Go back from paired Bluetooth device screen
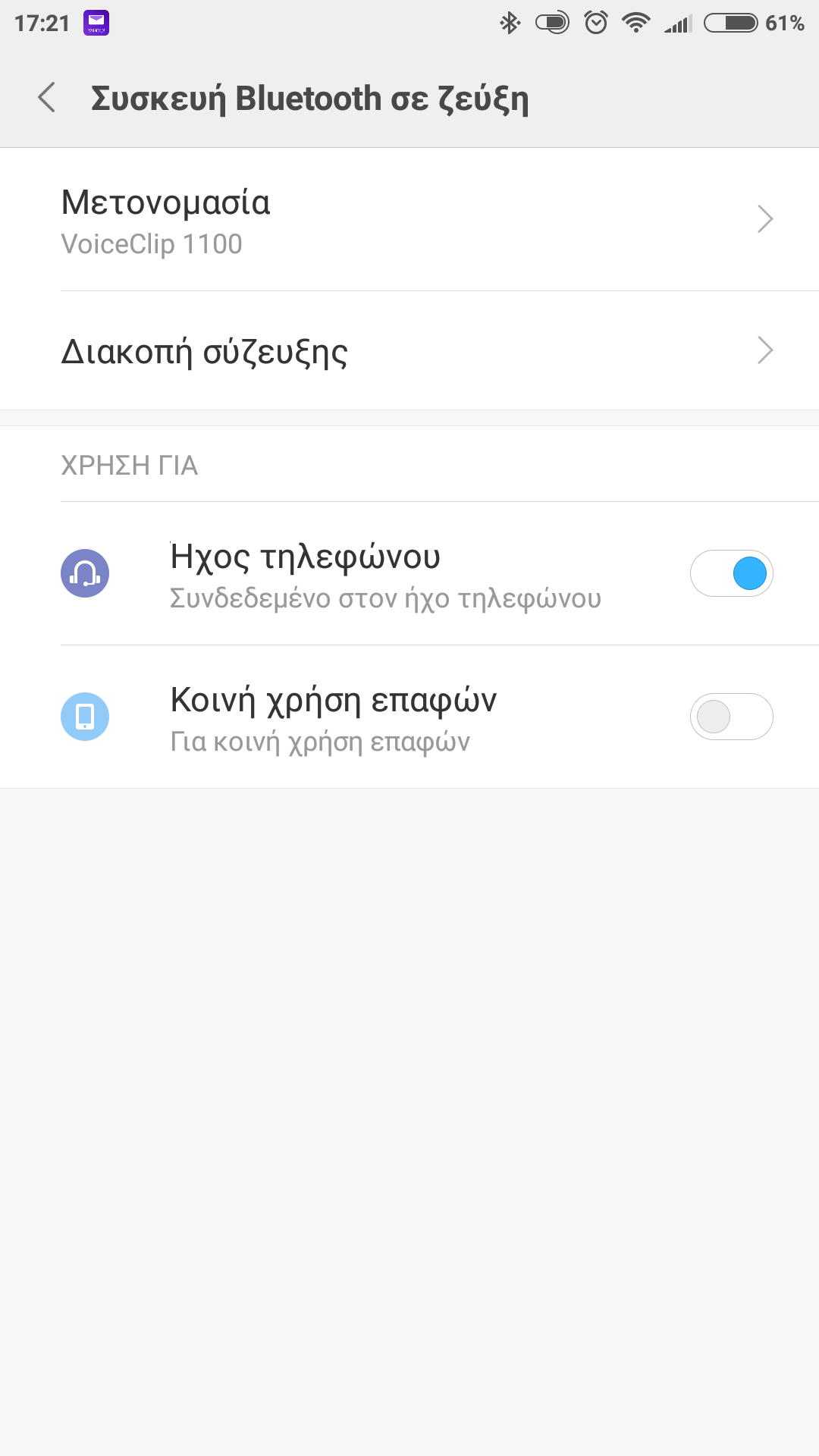The width and height of the screenshot is (819, 1456). (x=47, y=98)
